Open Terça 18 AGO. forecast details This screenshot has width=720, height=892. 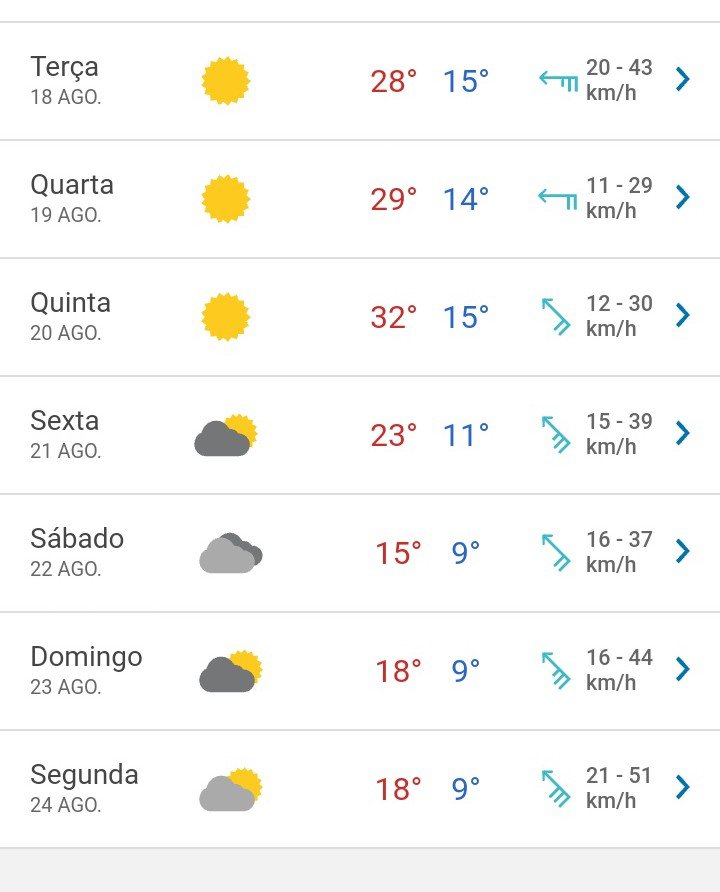683,80
